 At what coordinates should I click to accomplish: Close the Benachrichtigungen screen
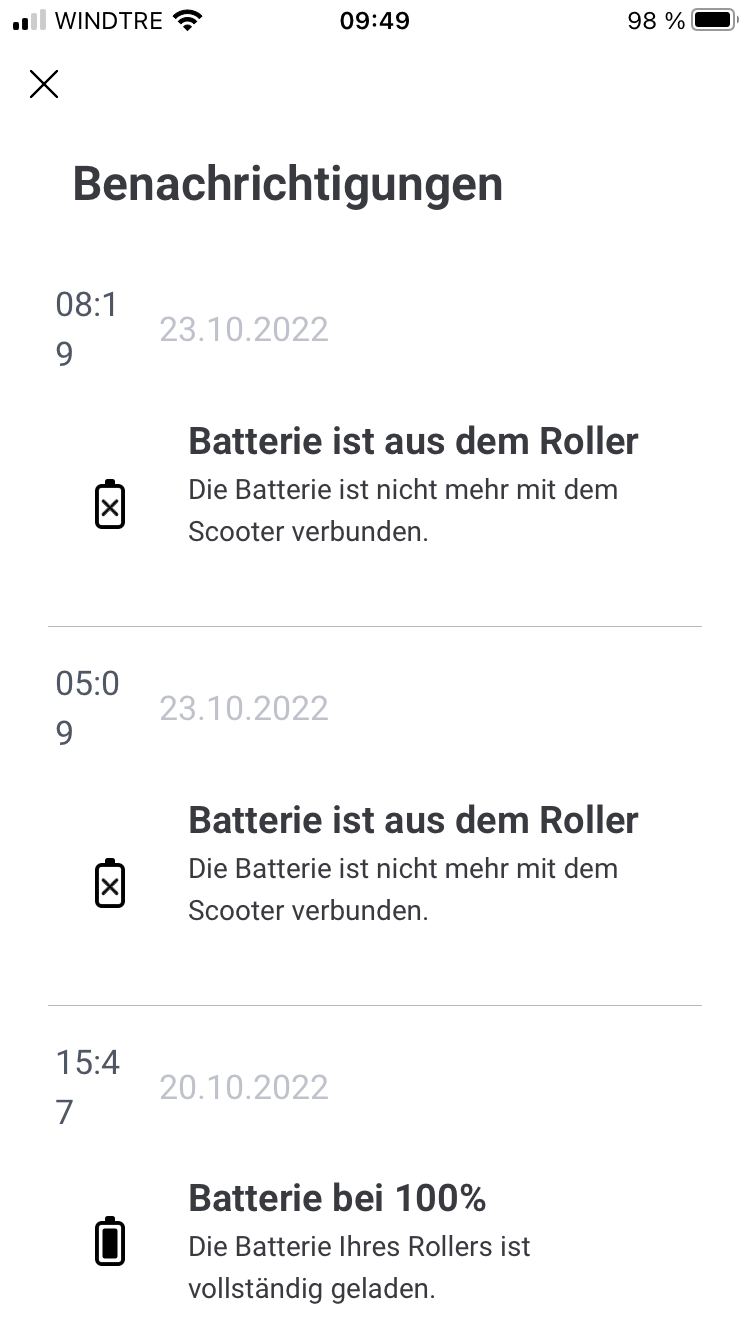(x=44, y=85)
